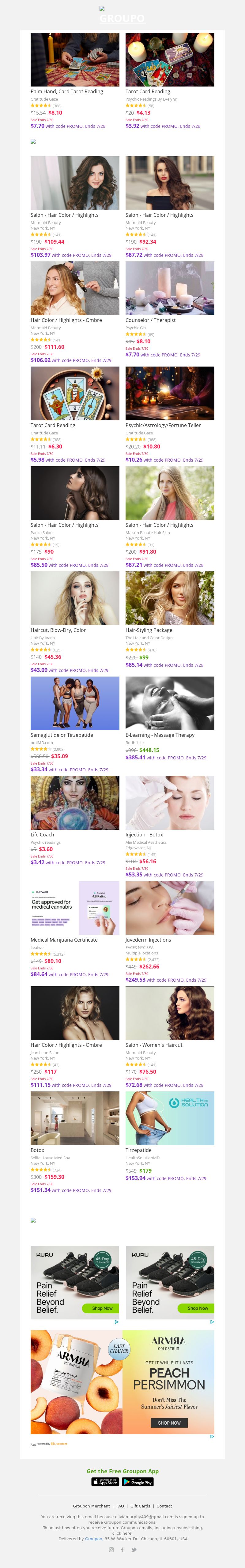Open the Medical Marijuana Certificate deal
This screenshot has height=1568, width=245.
75,908
